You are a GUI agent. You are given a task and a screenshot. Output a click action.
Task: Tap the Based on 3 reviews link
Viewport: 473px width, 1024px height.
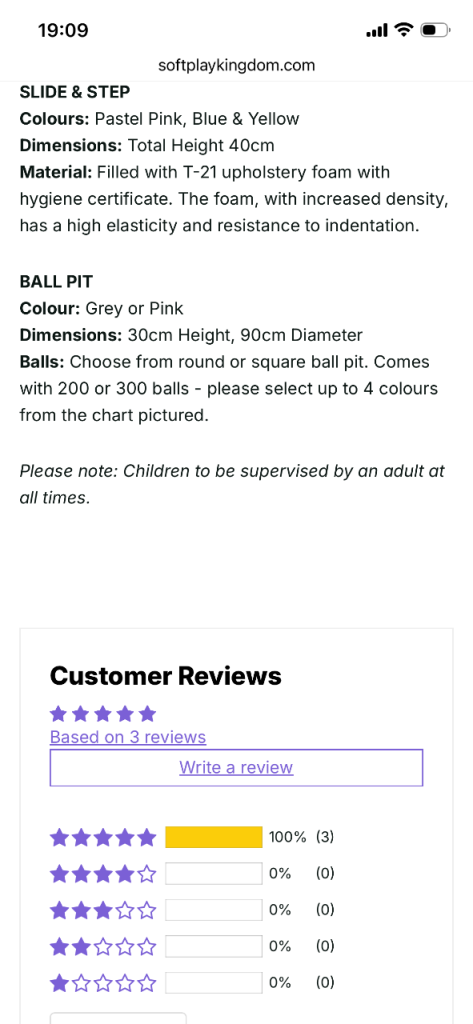point(128,737)
